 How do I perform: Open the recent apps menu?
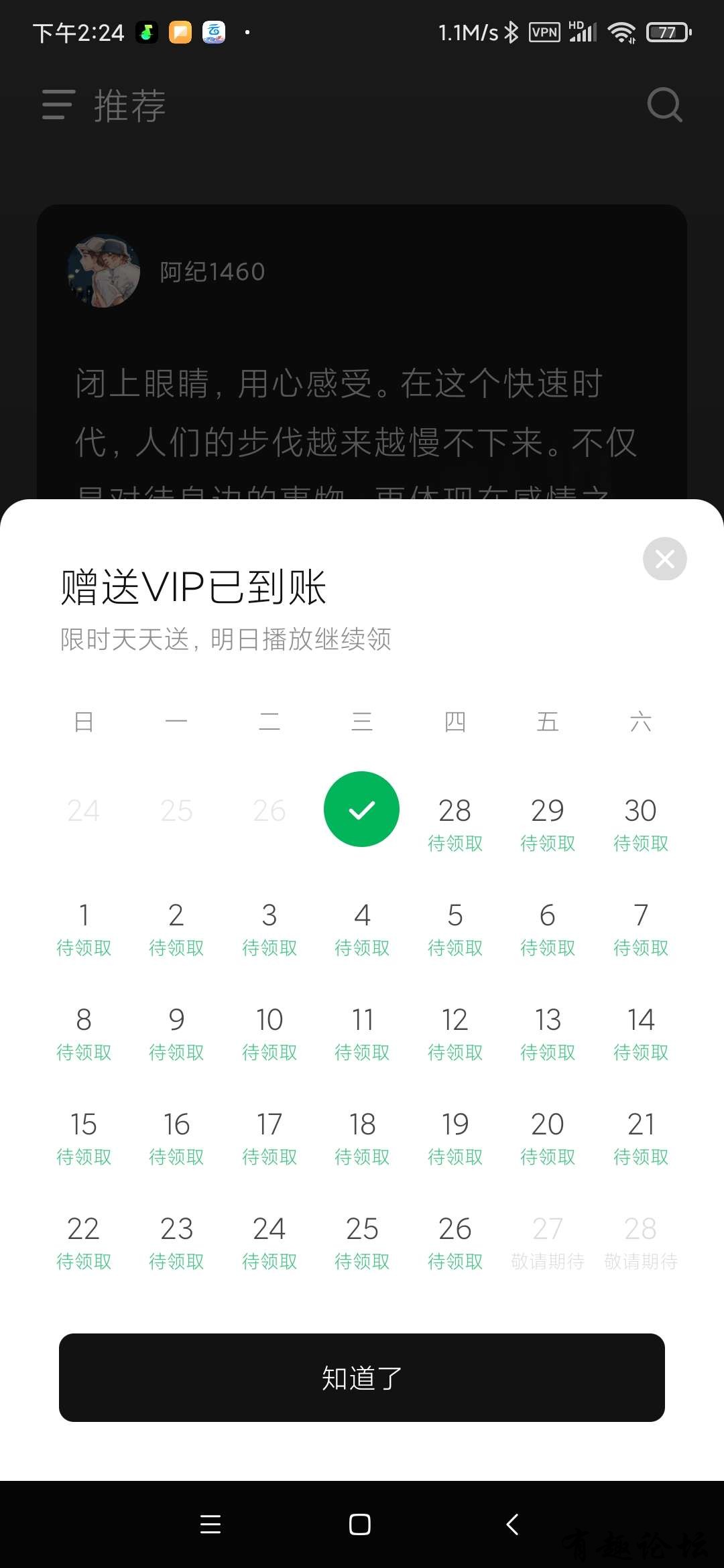click(x=210, y=1524)
